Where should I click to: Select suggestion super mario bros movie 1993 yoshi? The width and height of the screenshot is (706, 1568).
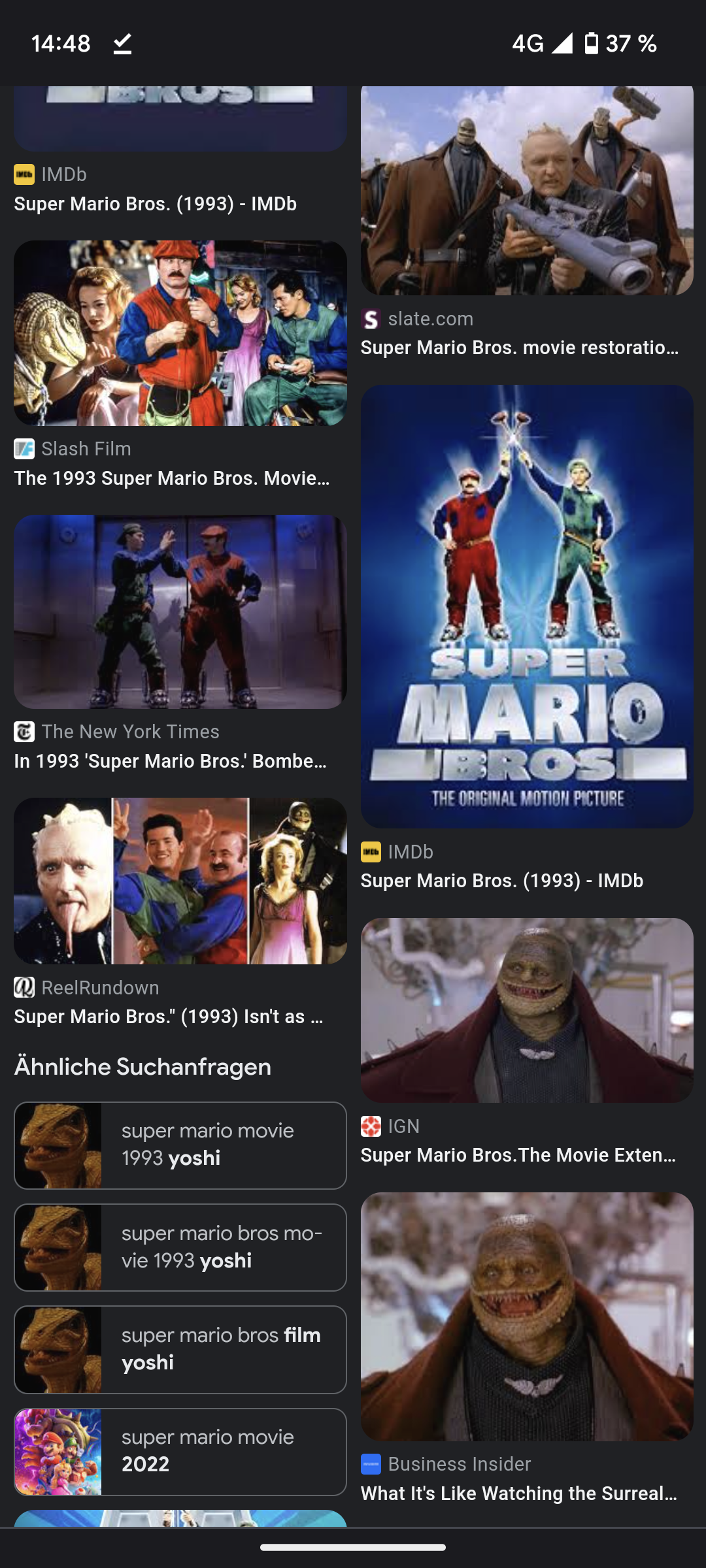click(x=180, y=1247)
